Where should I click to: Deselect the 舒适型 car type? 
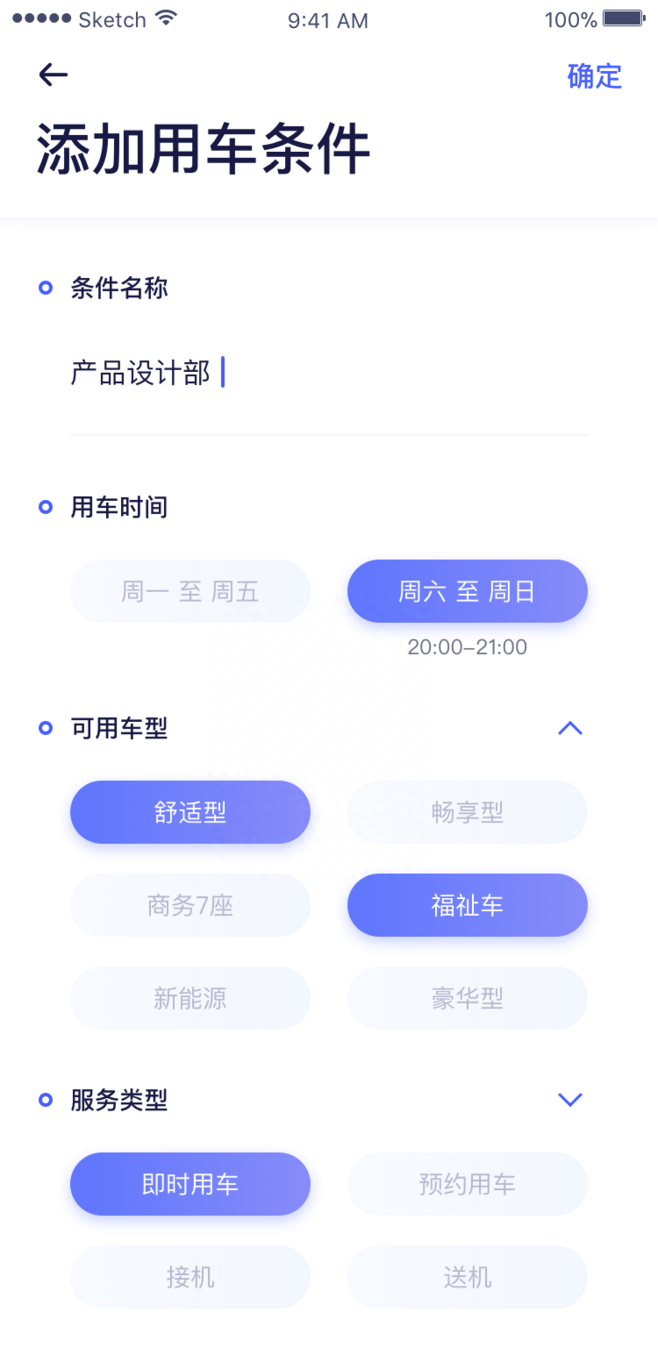190,812
